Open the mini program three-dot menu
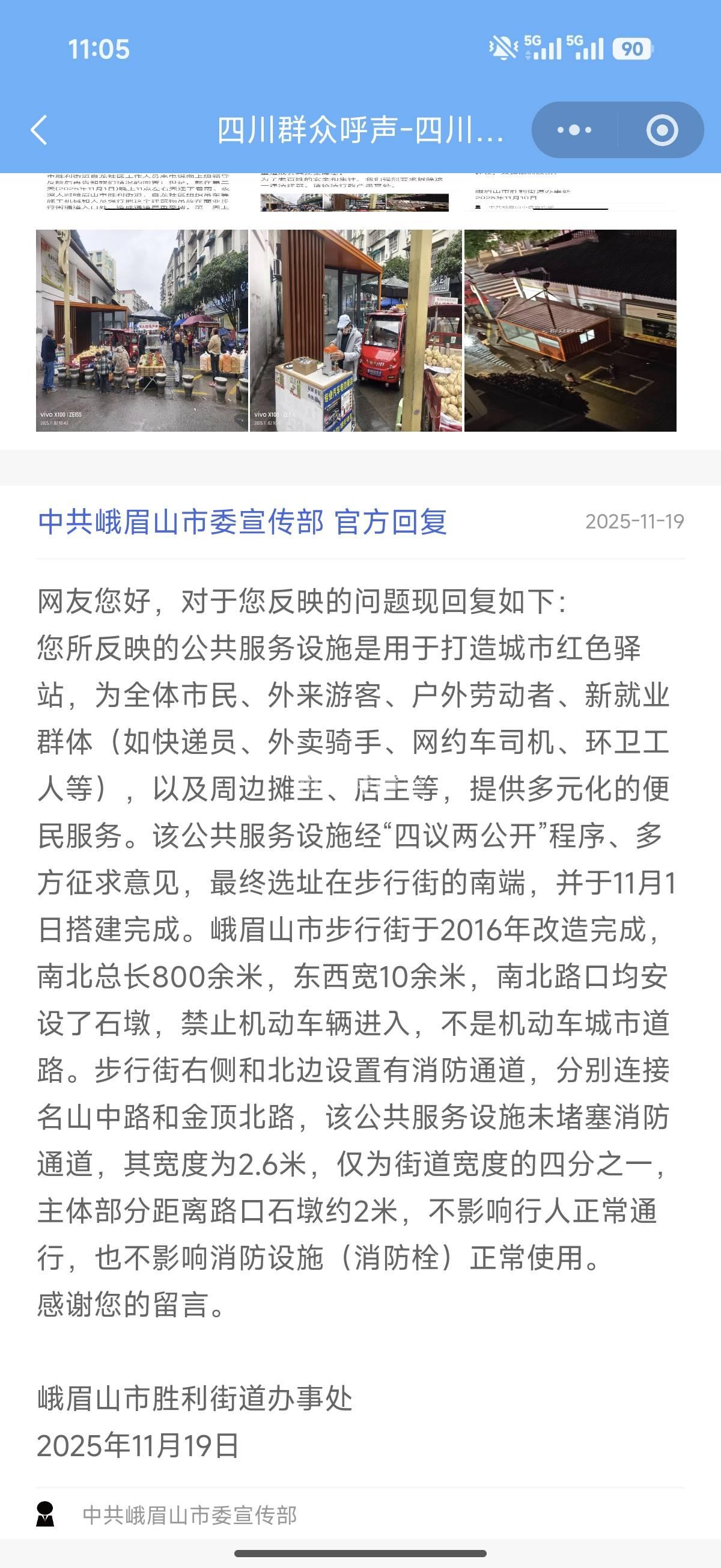721x1568 pixels. point(574,130)
